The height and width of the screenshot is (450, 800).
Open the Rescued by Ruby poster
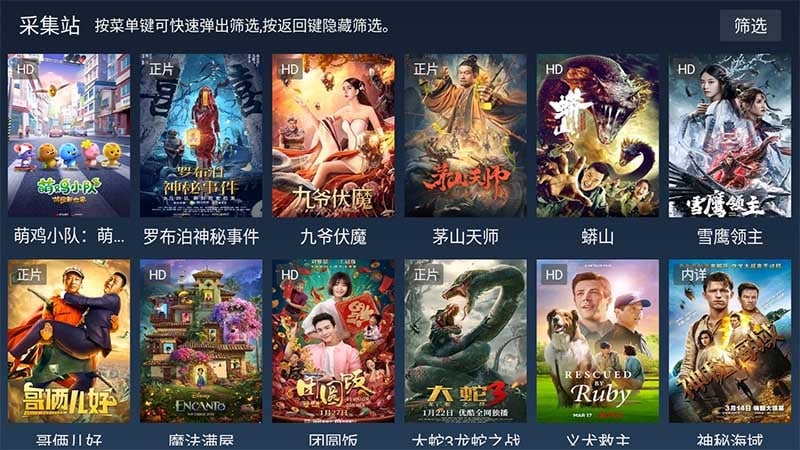597,342
